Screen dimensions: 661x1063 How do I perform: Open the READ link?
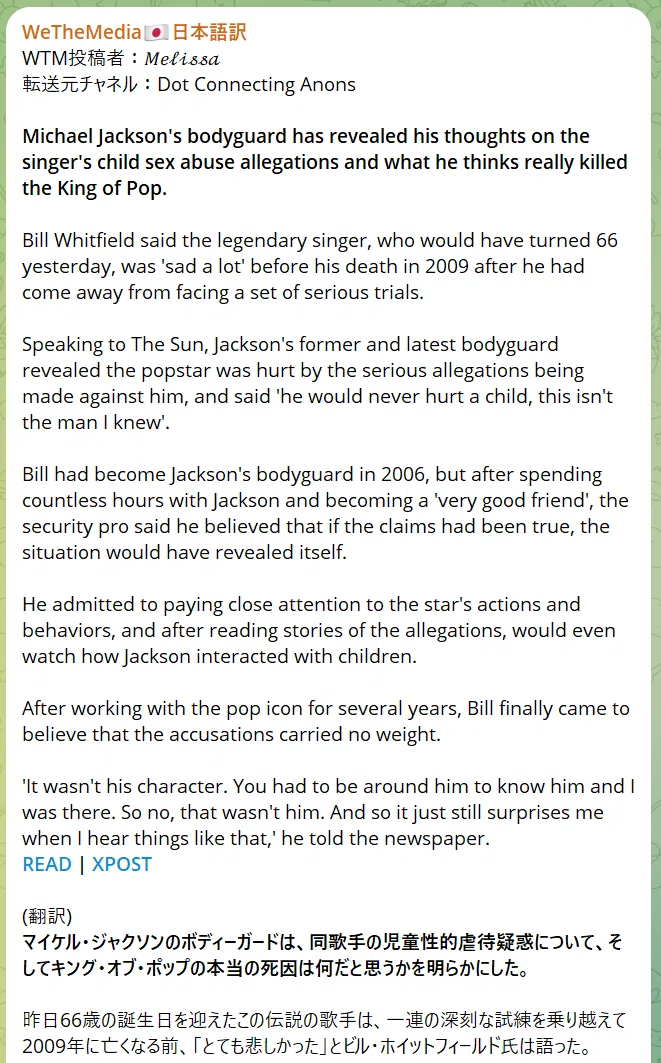47,864
